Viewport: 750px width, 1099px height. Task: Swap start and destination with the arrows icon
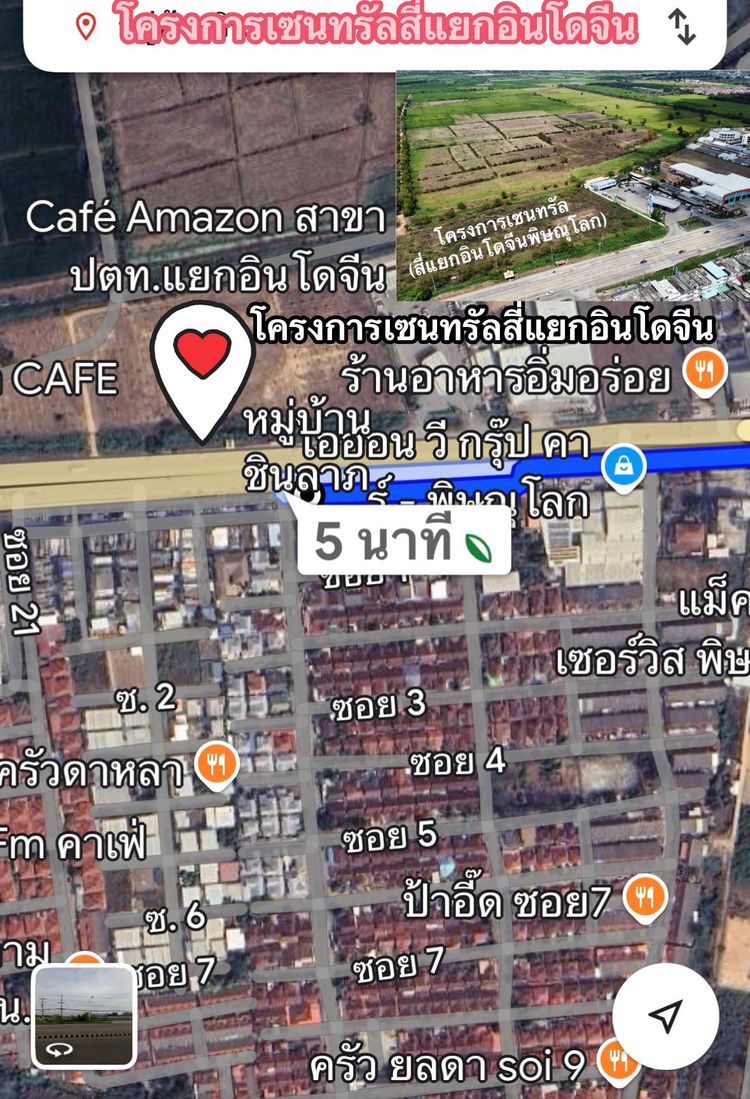[683, 27]
